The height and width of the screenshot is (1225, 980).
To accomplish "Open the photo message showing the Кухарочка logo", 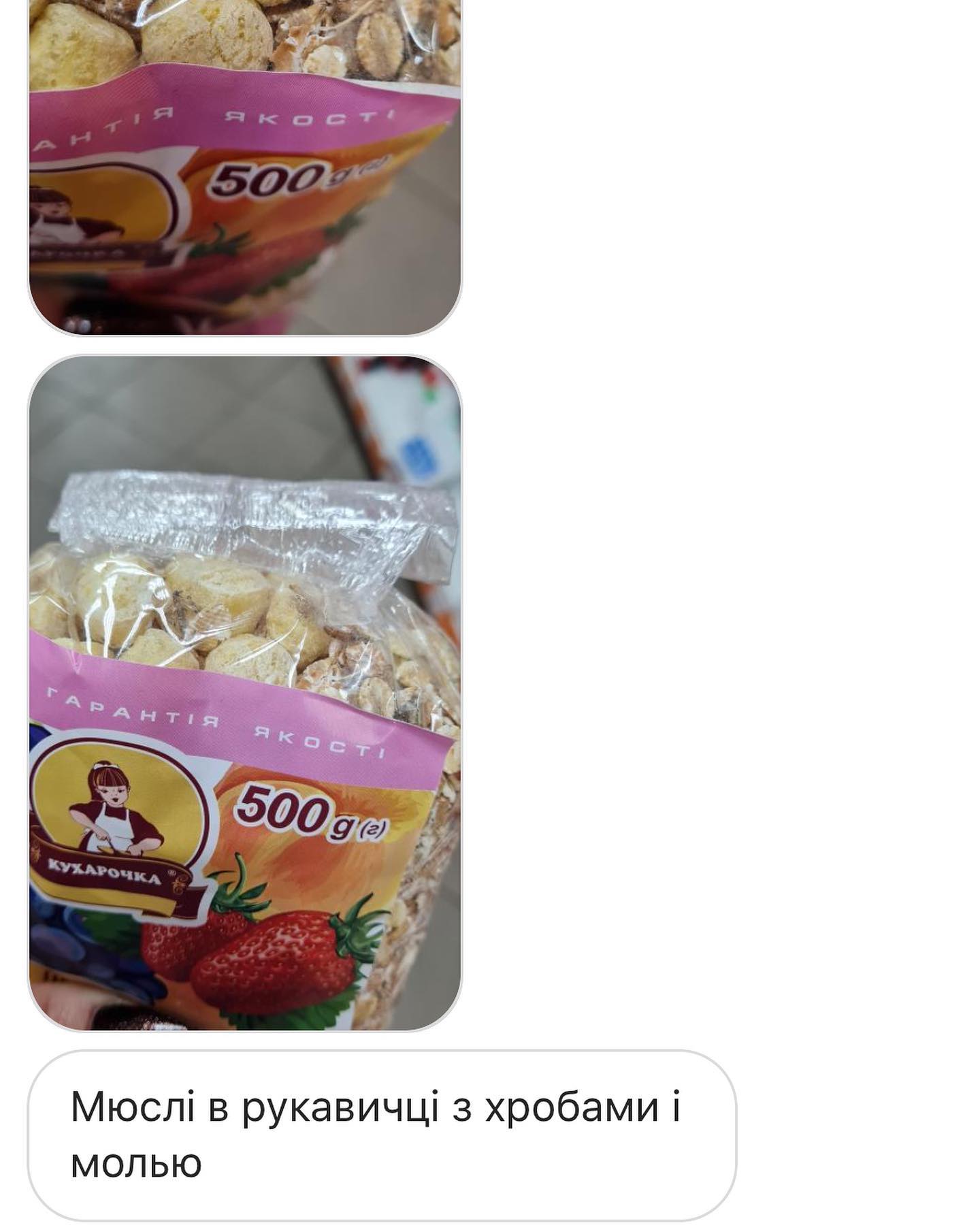I will [245, 693].
